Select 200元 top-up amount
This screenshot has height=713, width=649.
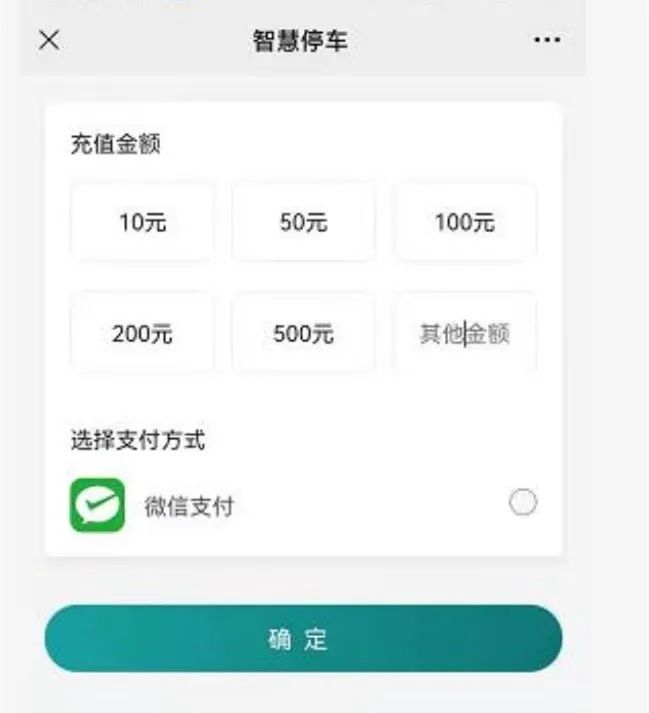tap(142, 334)
